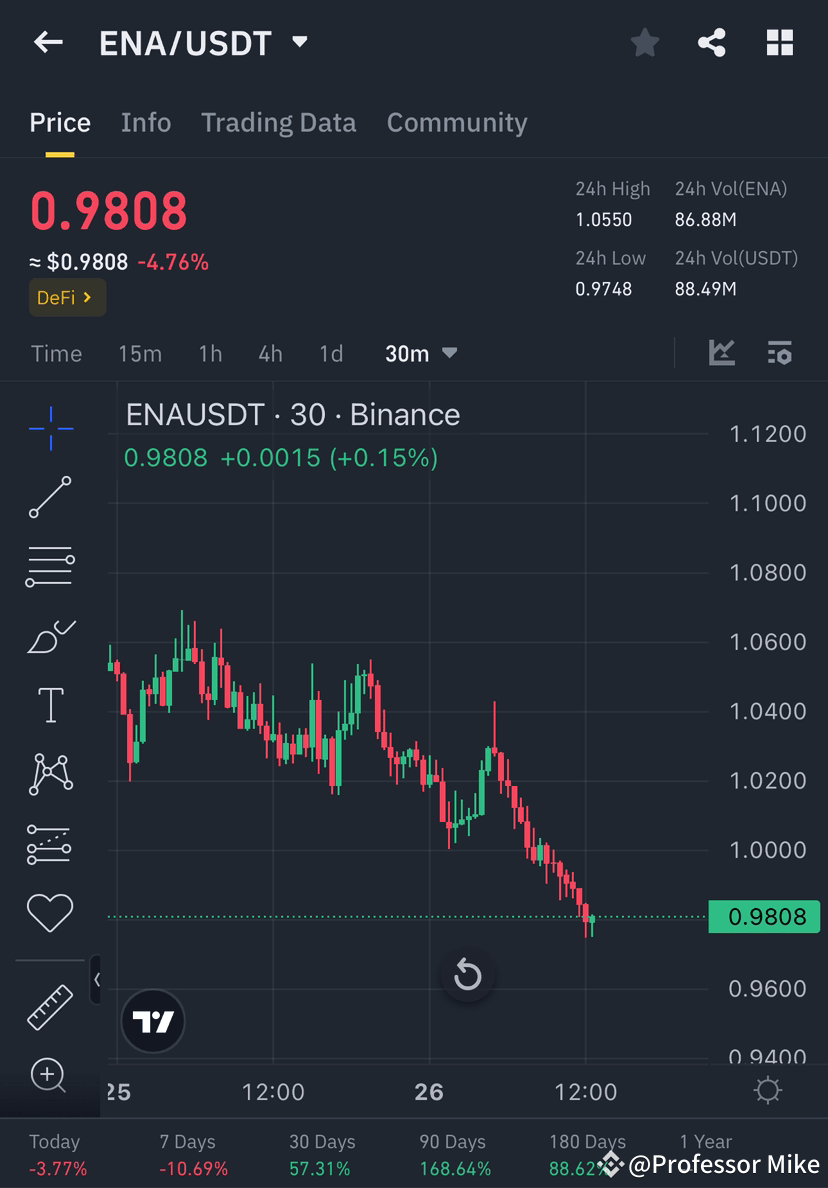Open the XABCD pattern drawing tool

click(x=49, y=772)
